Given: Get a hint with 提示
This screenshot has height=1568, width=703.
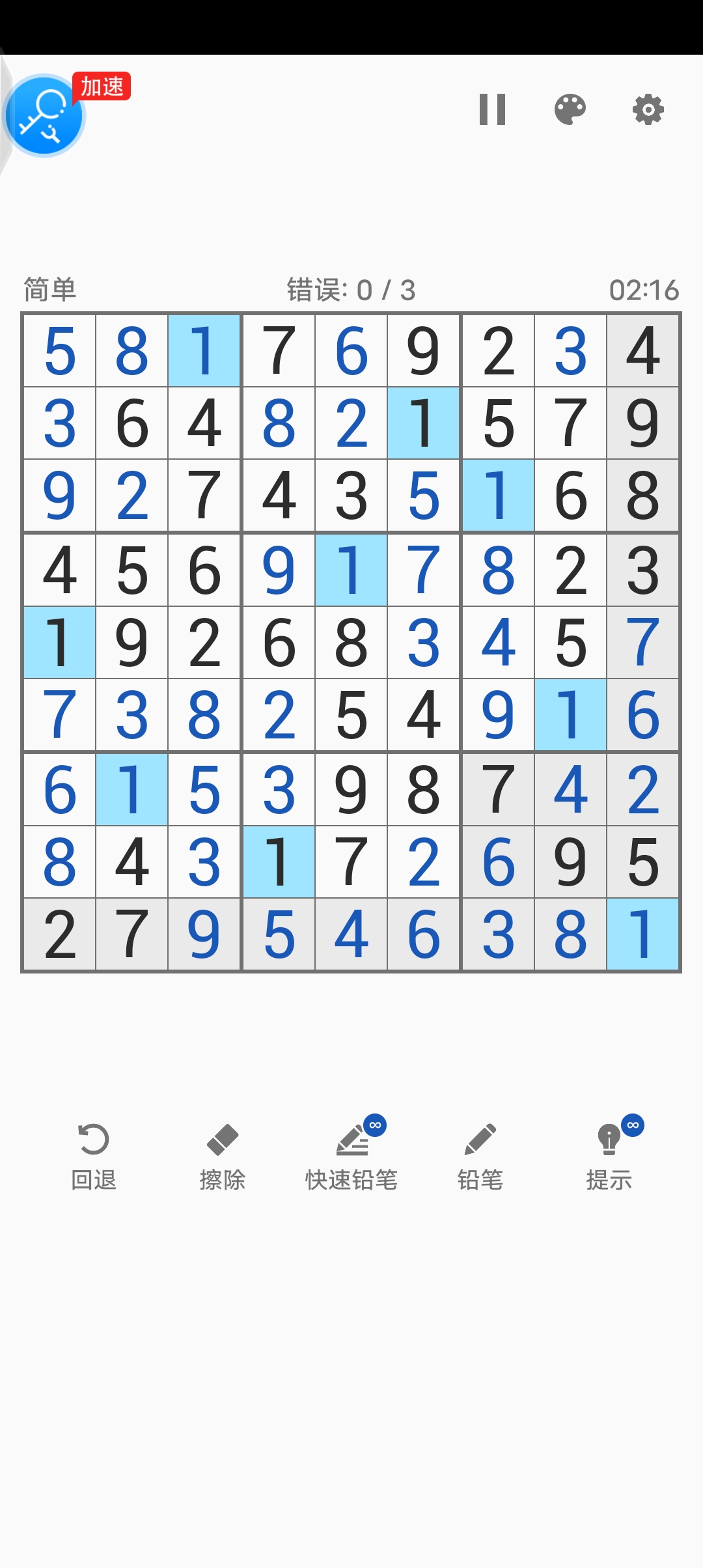Looking at the screenshot, I should pyautogui.click(x=609, y=1157).
